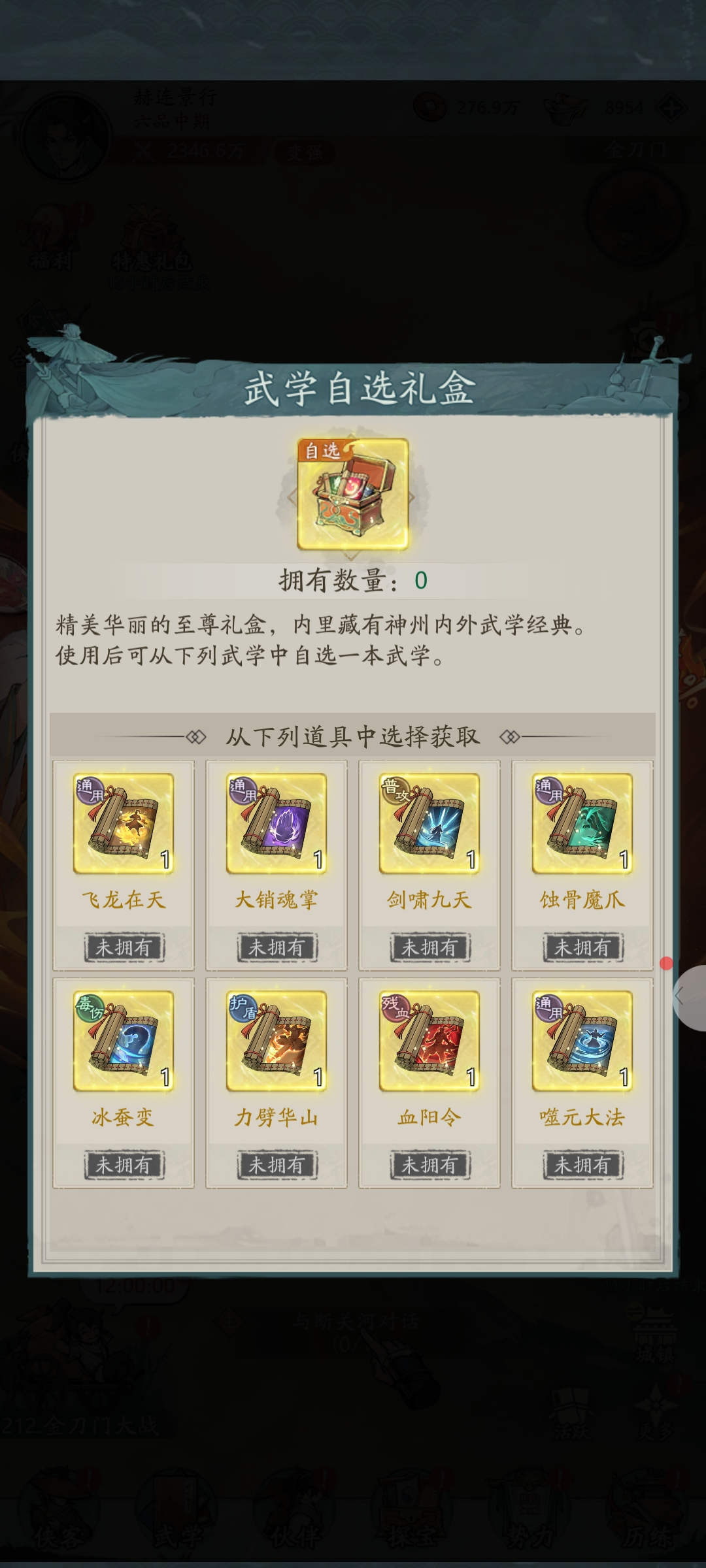Open the 剑啸九天 scroll details
The width and height of the screenshot is (706, 1568).
[x=429, y=824]
